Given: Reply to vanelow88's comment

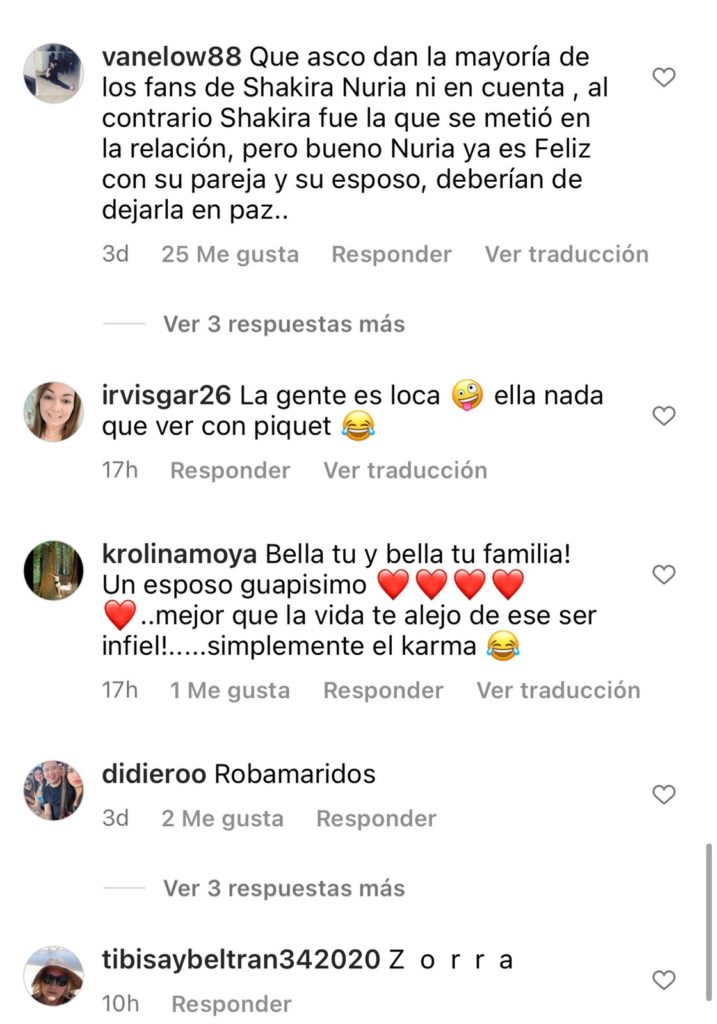Looking at the screenshot, I should [391, 254].
